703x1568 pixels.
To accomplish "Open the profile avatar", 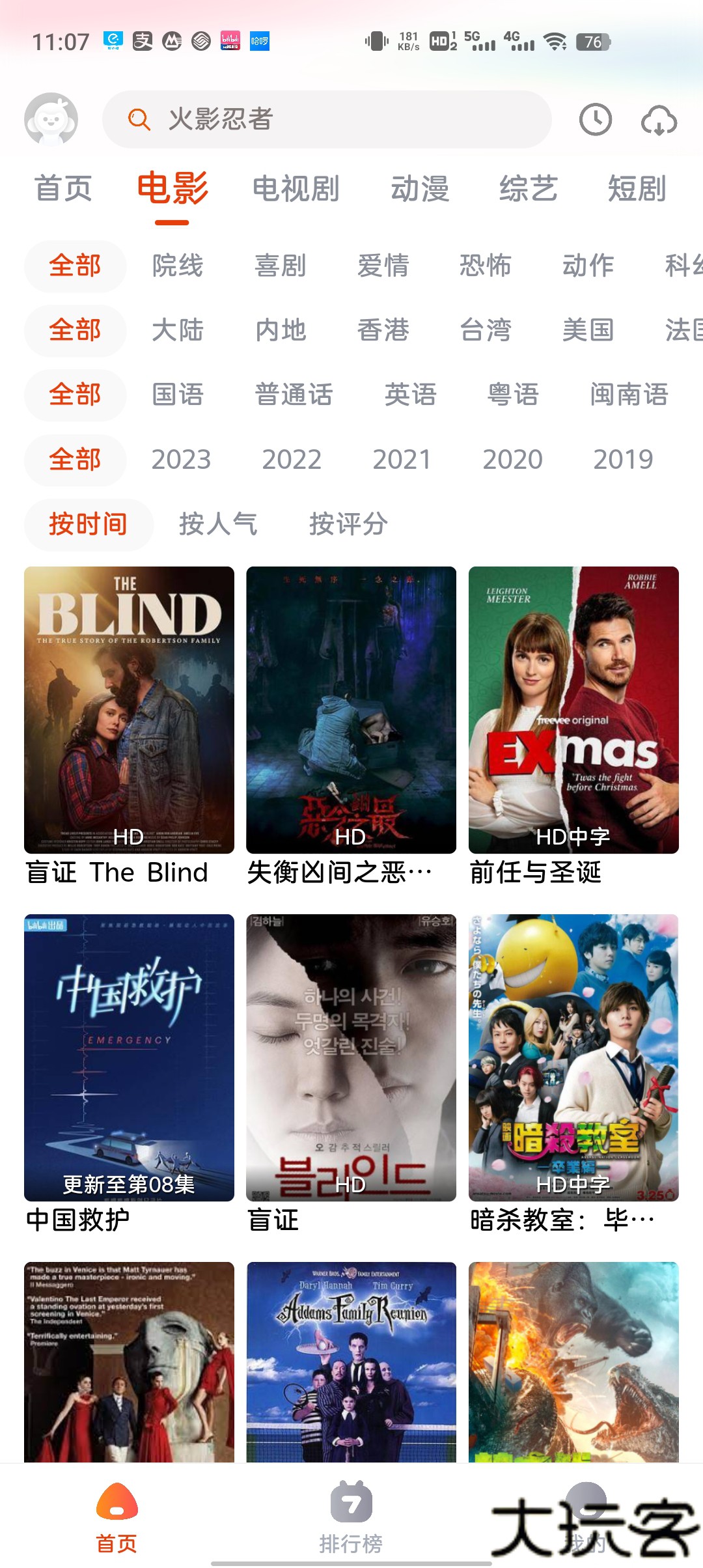I will tap(51, 119).
